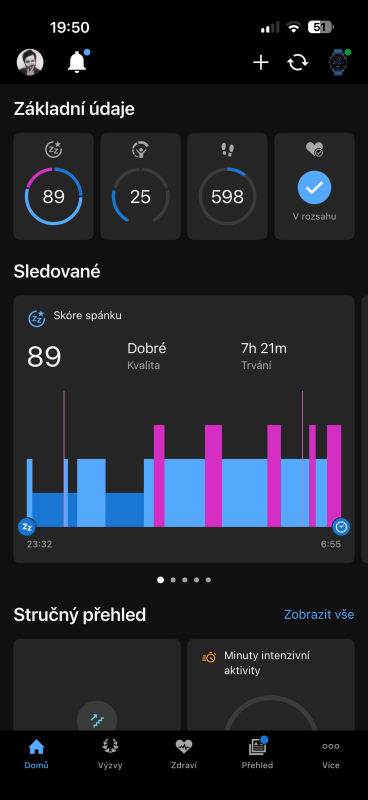
Task: Open the Více tab
Action: (331, 755)
